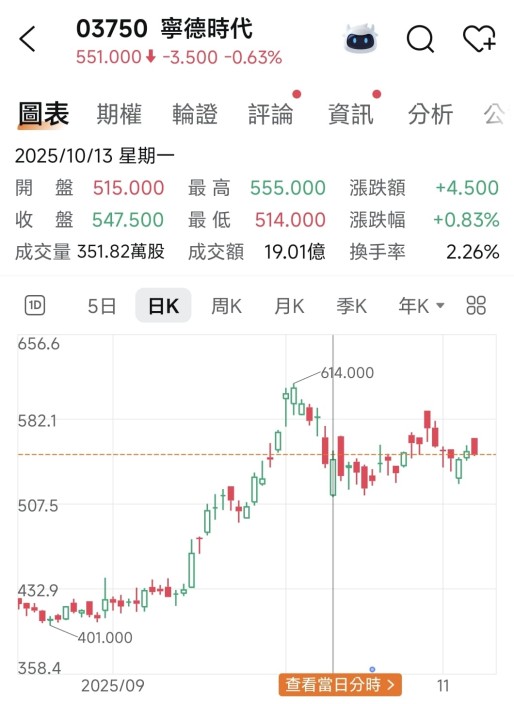The image size is (514, 704).
Task: Select the 圖表 tab
Action: pos(43,114)
